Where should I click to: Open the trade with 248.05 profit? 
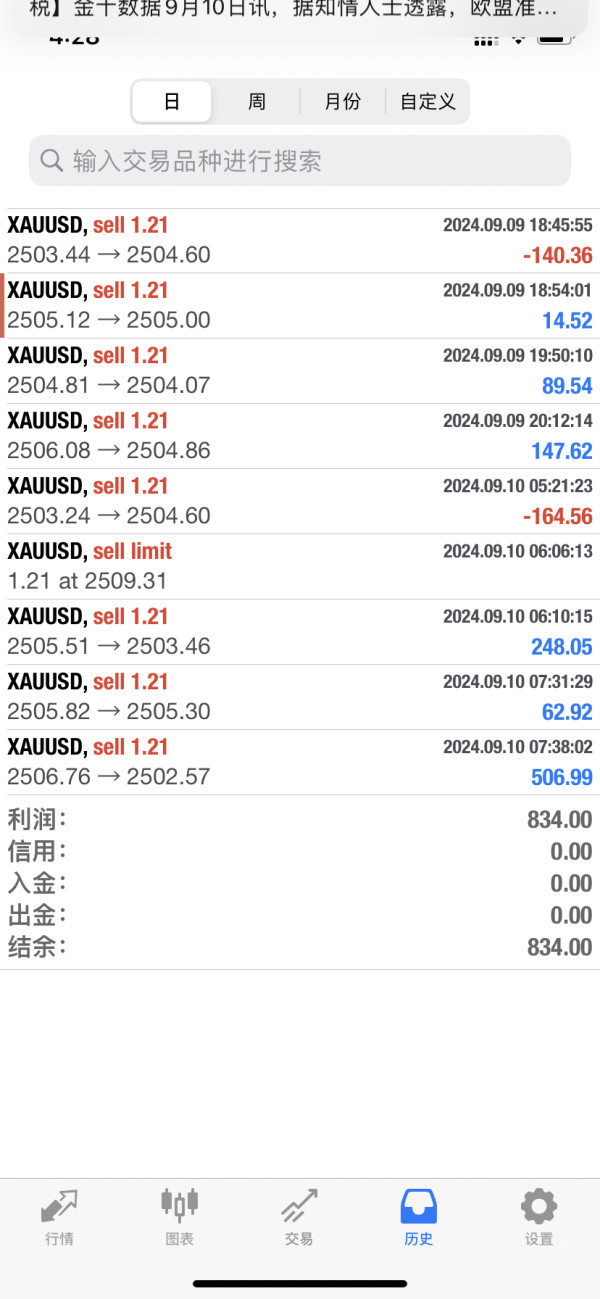coord(300,631)
